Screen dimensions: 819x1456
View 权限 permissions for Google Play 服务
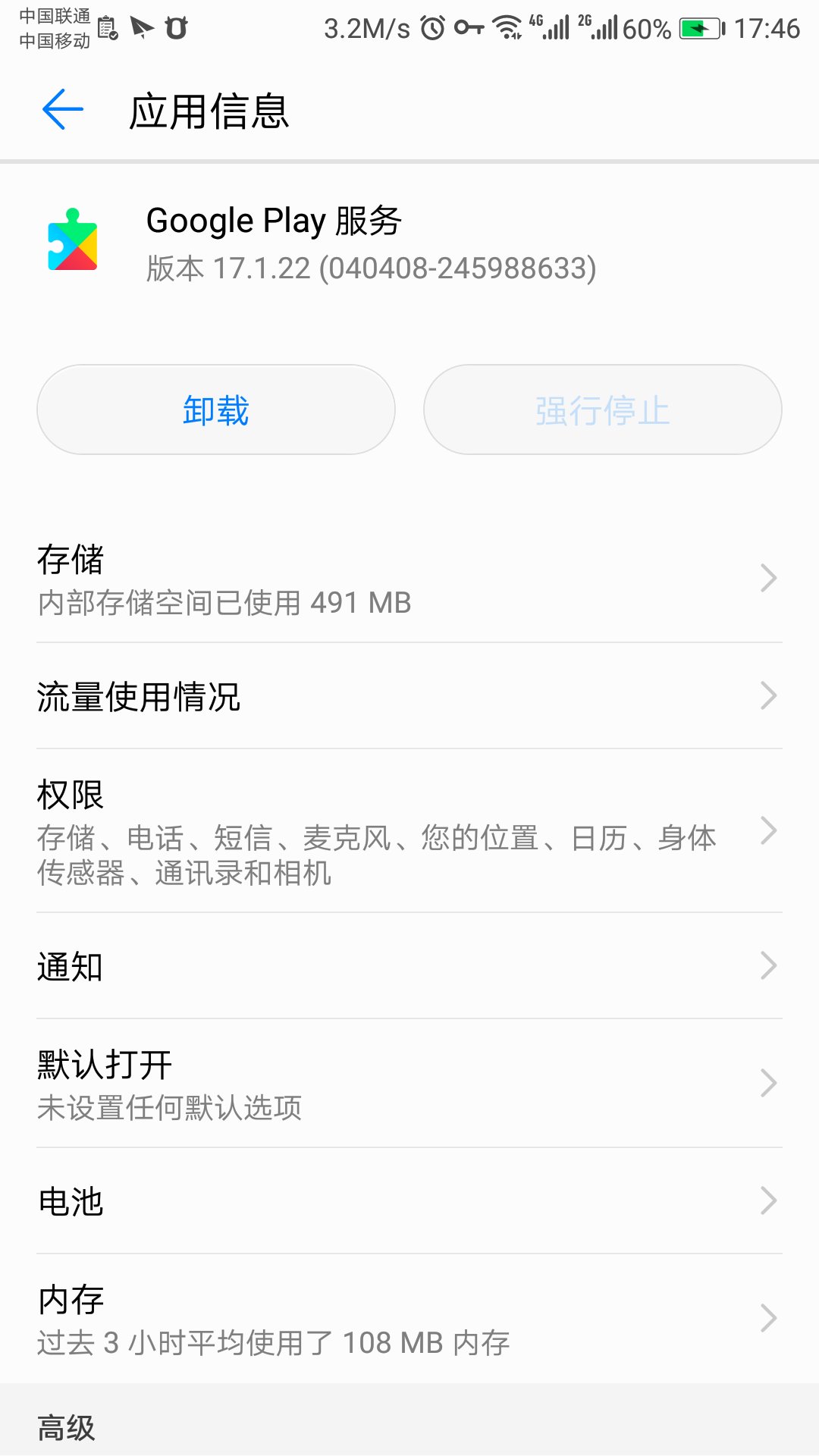point(409,831)
